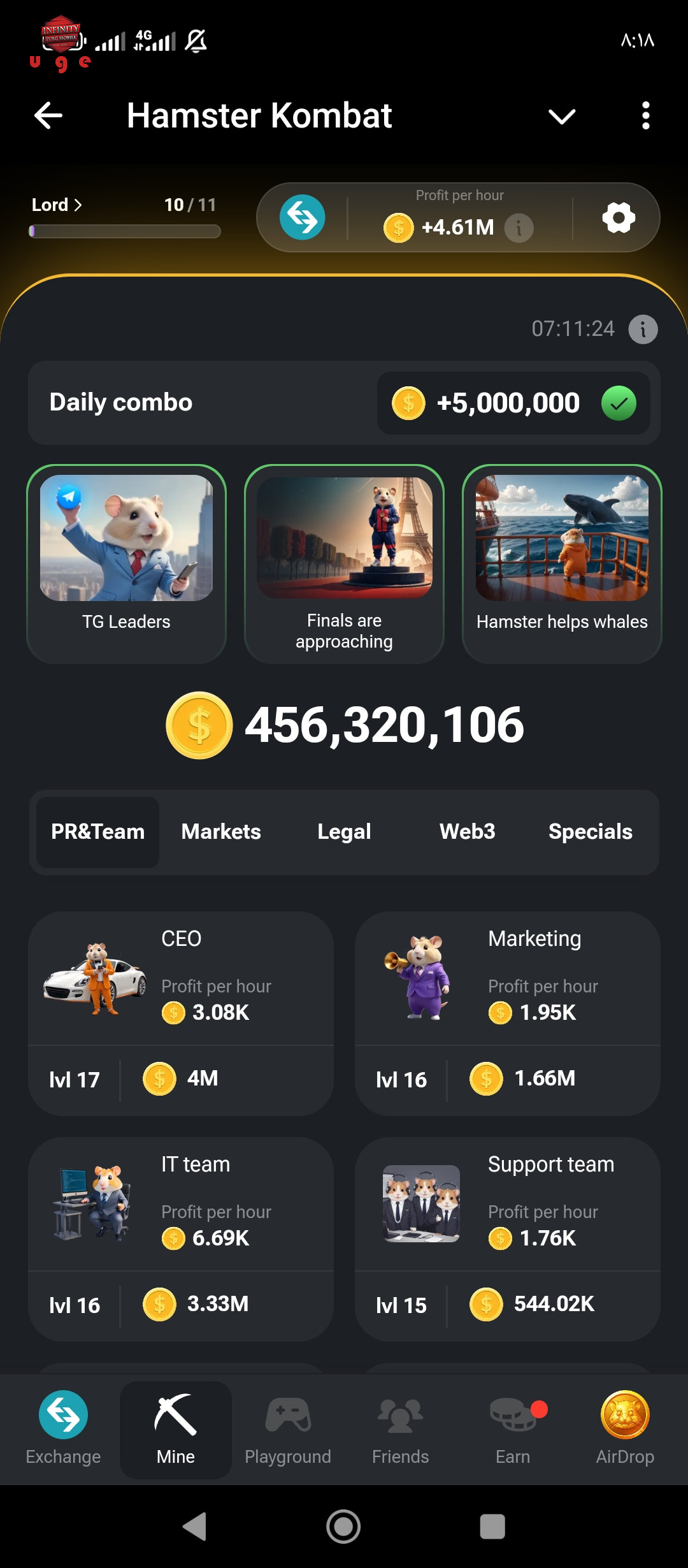Viewport: 688px width, 1568px height.
Task: Upgrade the Marketing card
Action: [x=508, y=1013]
